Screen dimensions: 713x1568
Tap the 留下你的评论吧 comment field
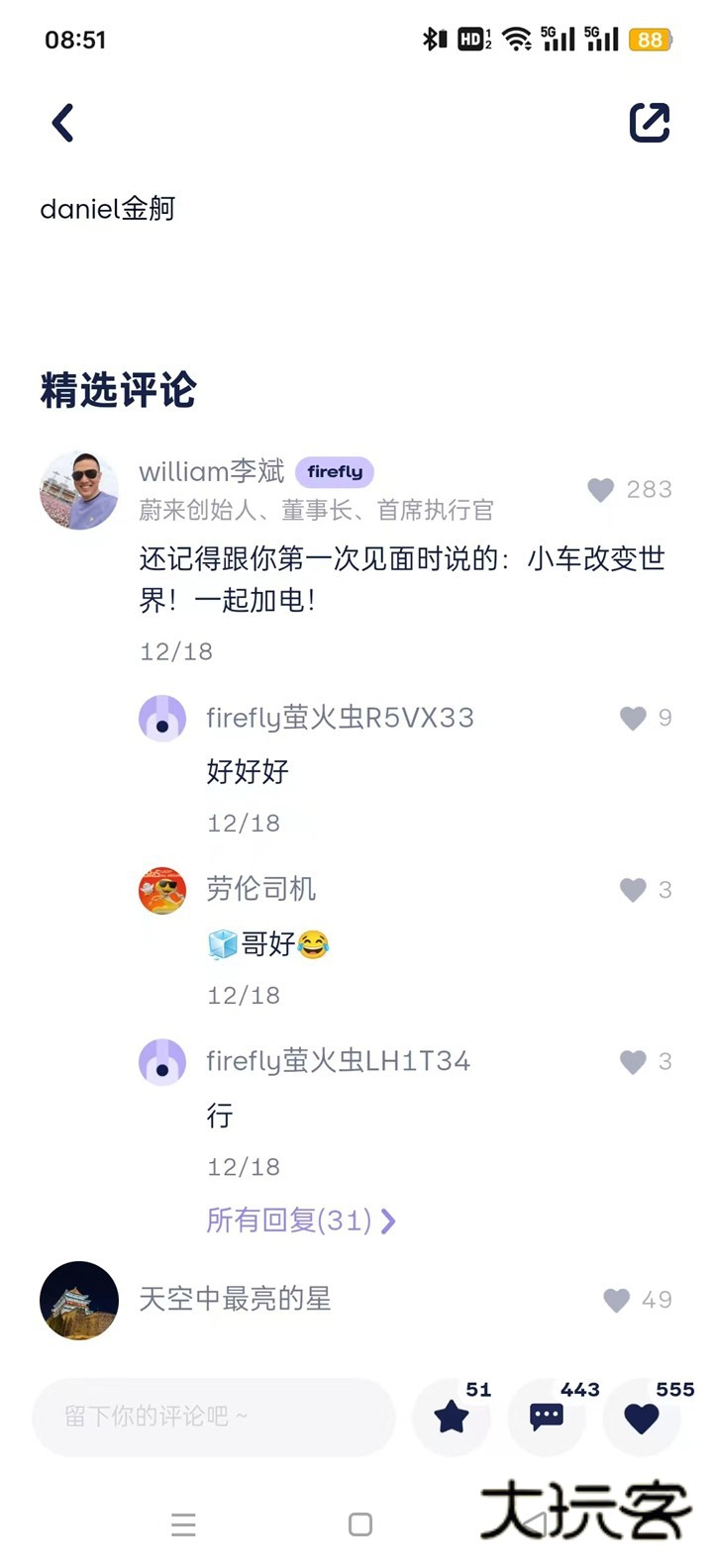pos(213,1417)
